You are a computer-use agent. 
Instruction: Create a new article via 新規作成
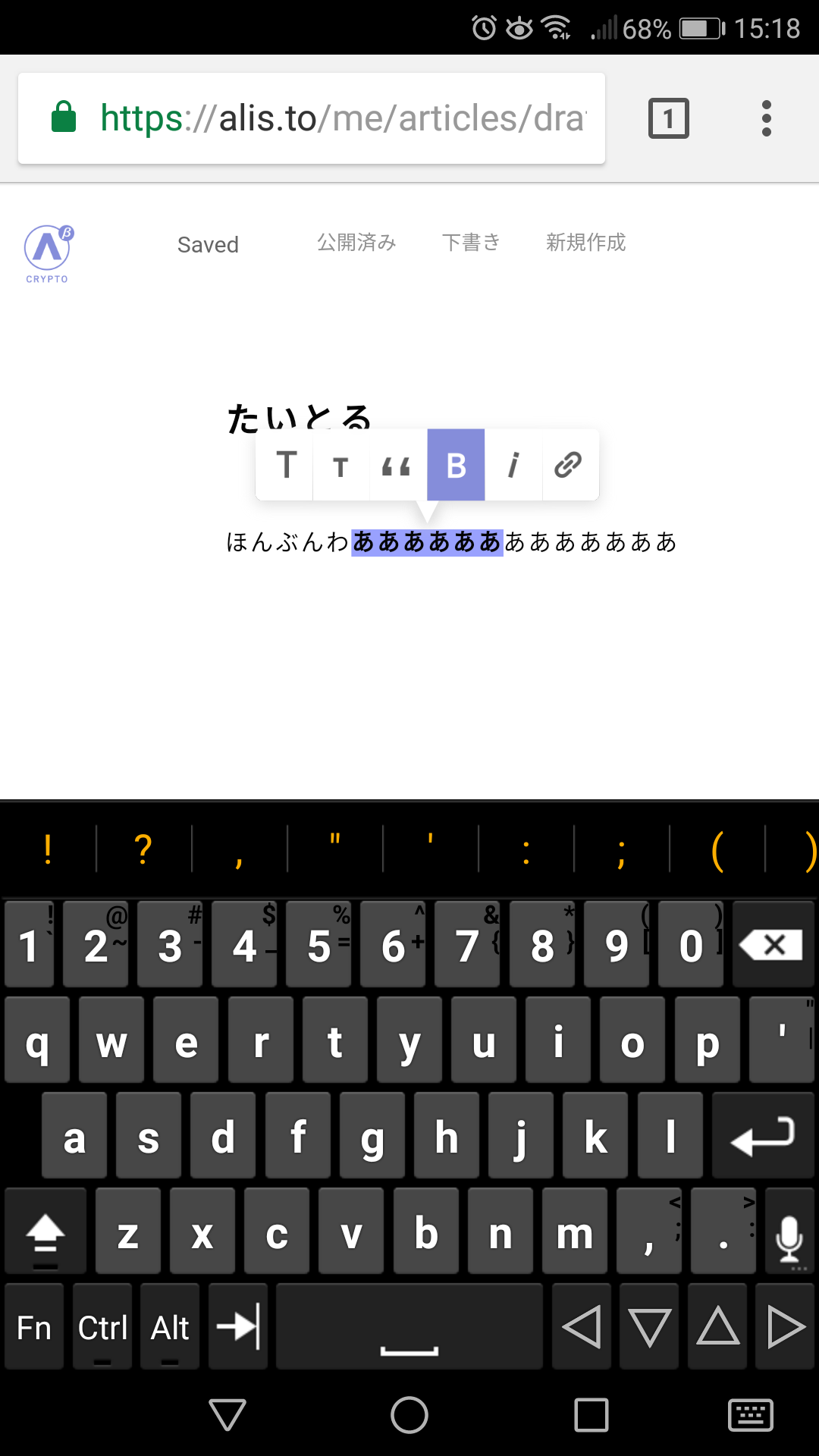tap(585, 243)
